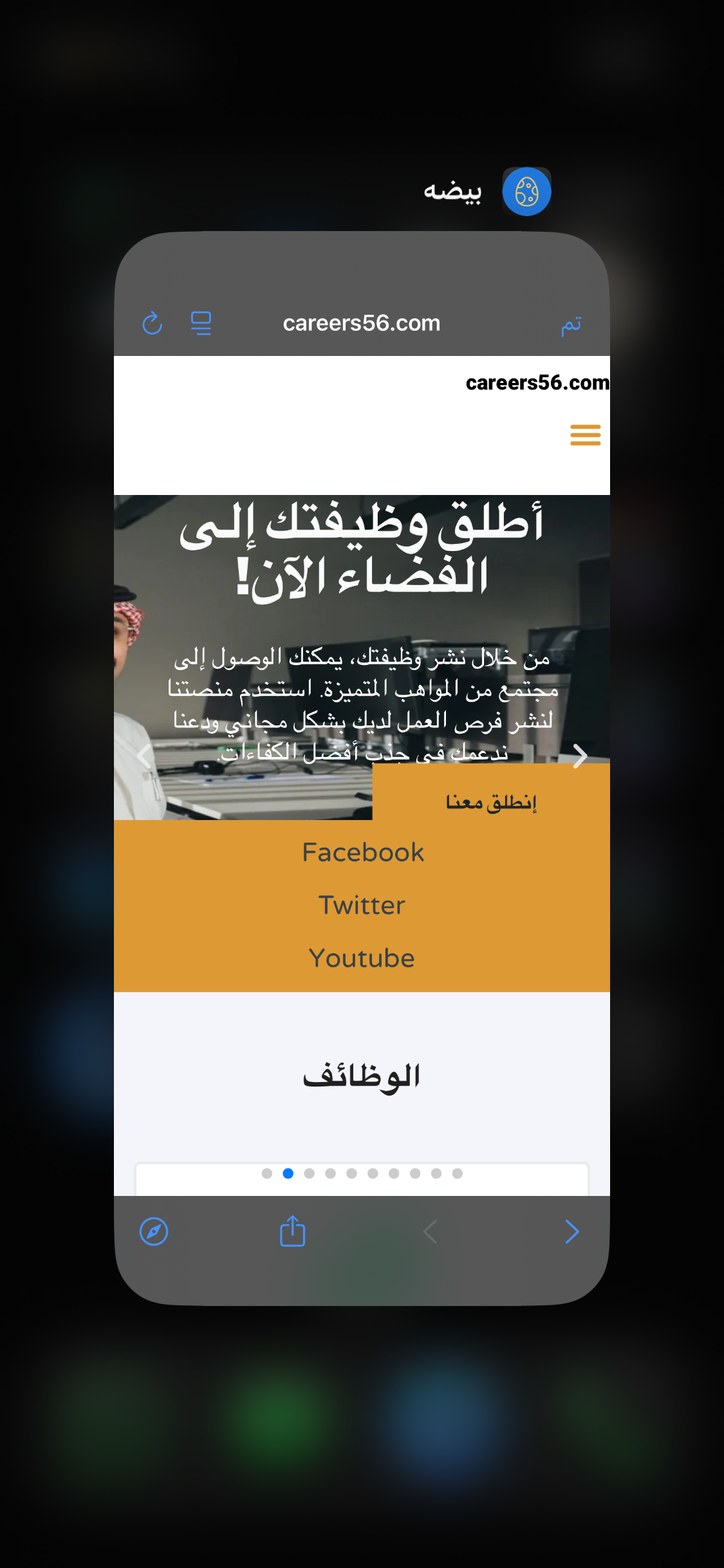Open the Youtube link
Screen dimensions: 724x1568
point(362,958)
